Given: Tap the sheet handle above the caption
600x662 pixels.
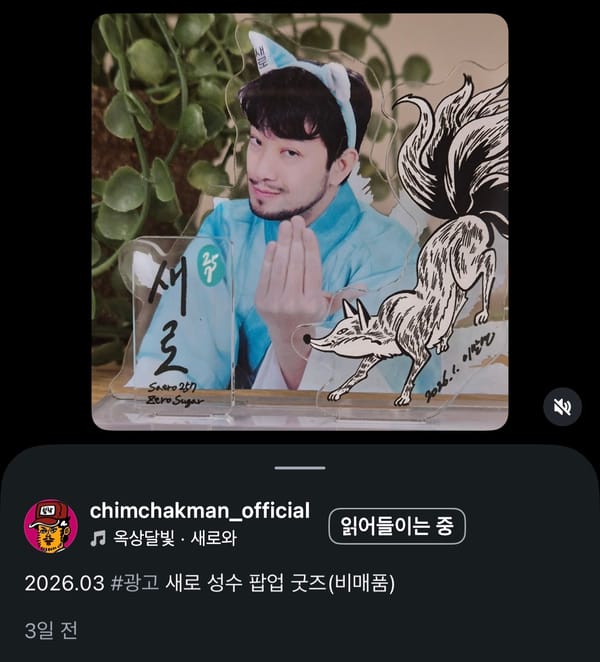Looking at the screenshot, I should coord(300,467).
